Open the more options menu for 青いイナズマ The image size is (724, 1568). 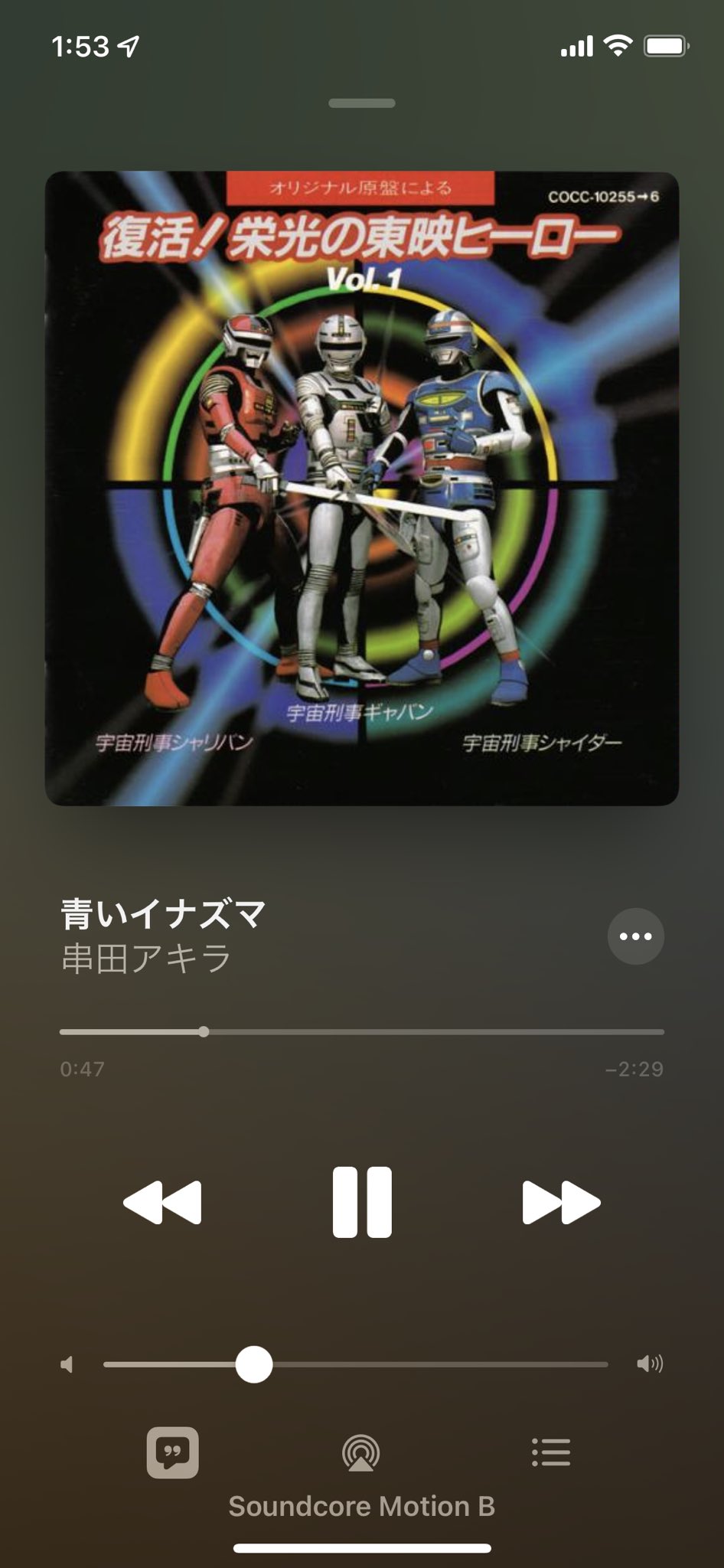point(635,936)
